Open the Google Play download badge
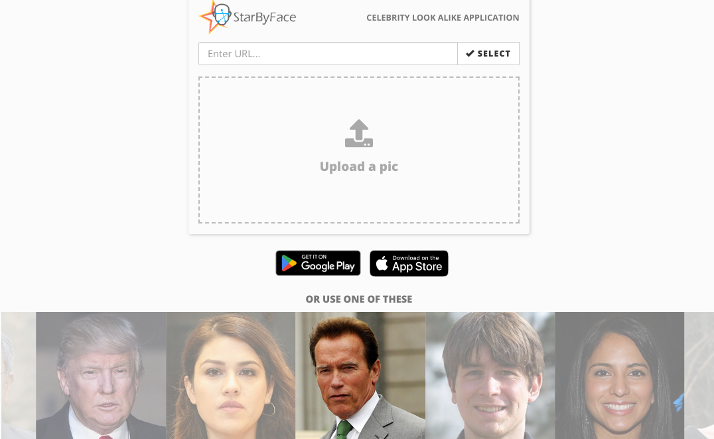The height and width of the screenshot is (439, 714). click(318, 263)
